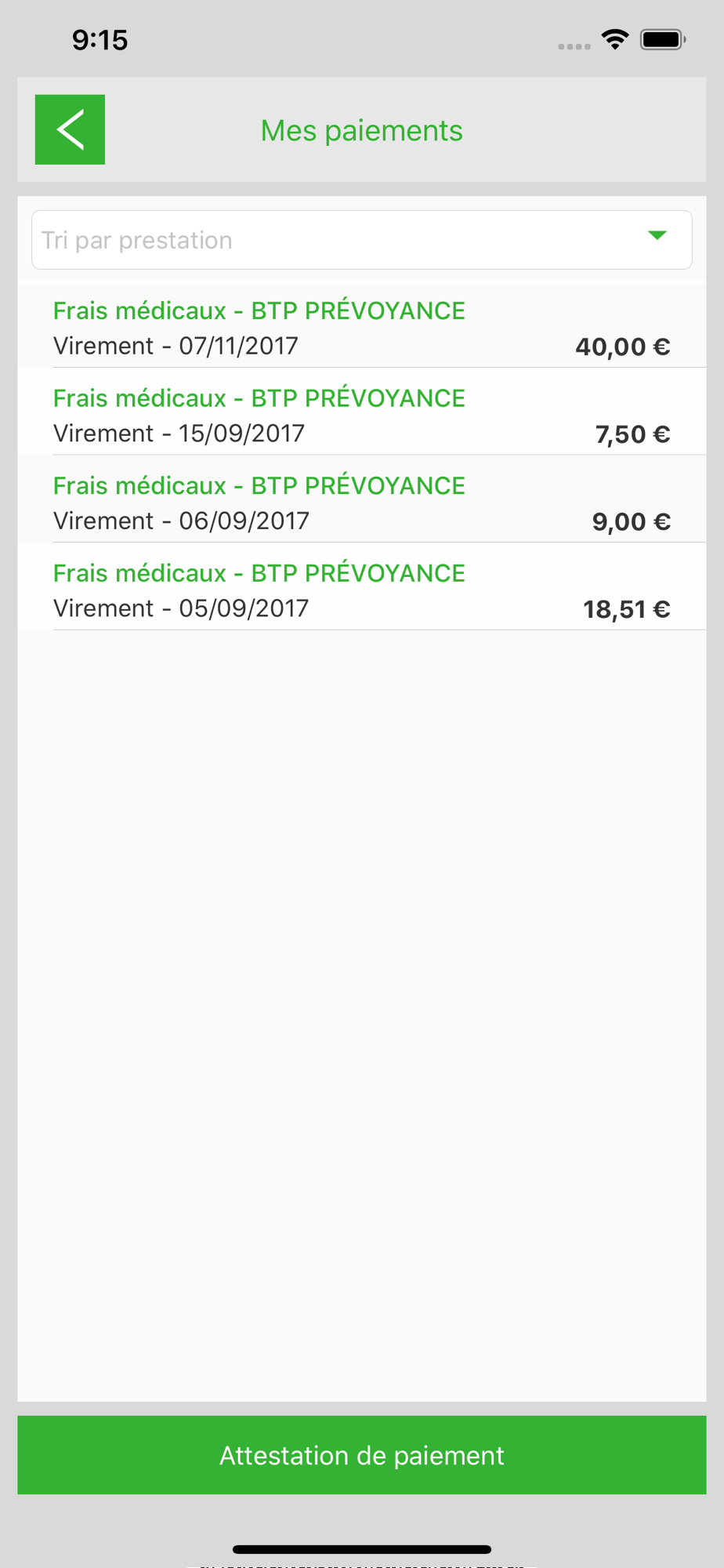The width and height of the screenshot is (724, 1568).
Task: View the 06/09/2017 payment of 9,00 €
Action: click(x=362, y=499)
